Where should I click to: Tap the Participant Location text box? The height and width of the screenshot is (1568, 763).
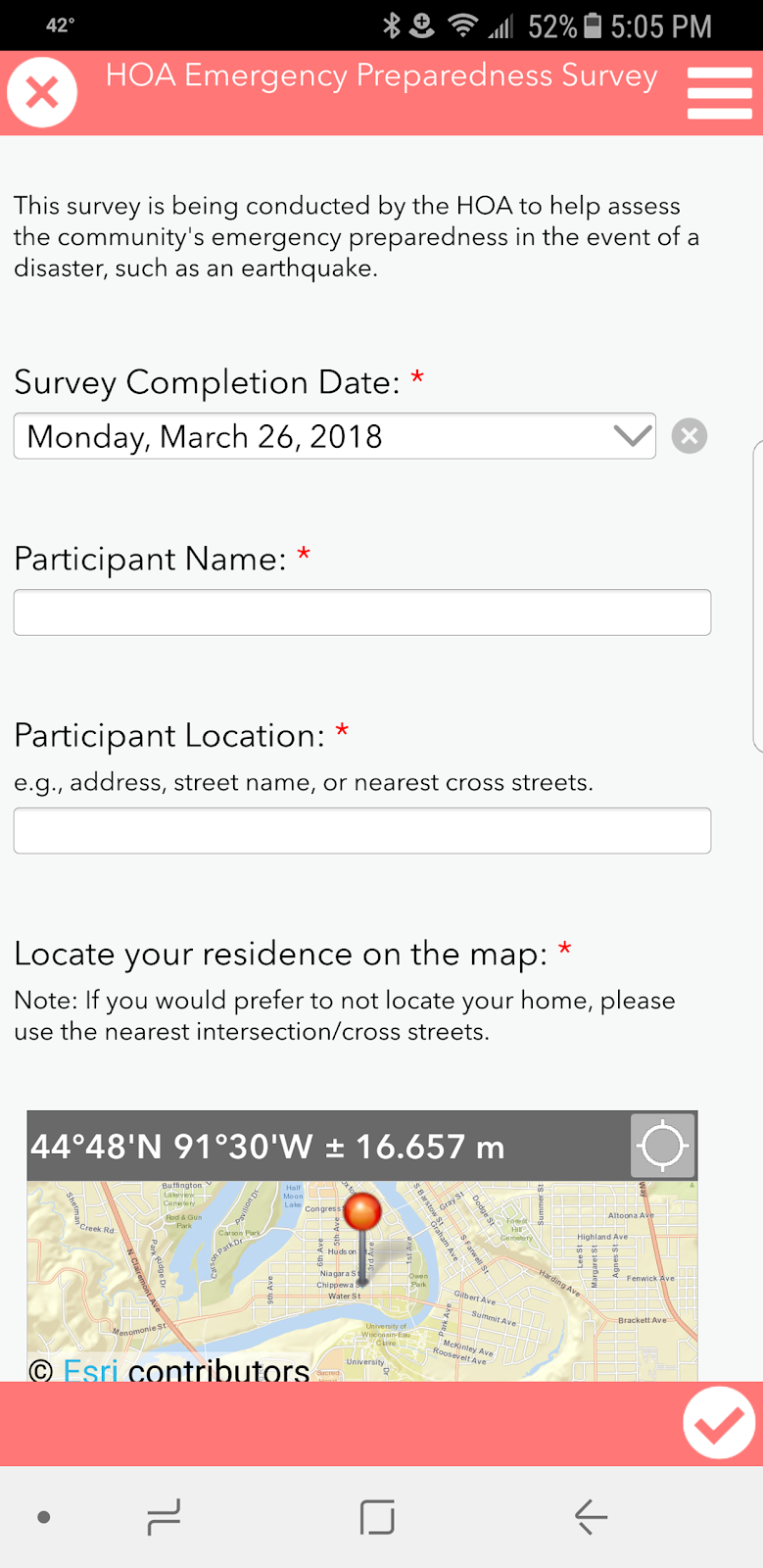pos(362,830)
